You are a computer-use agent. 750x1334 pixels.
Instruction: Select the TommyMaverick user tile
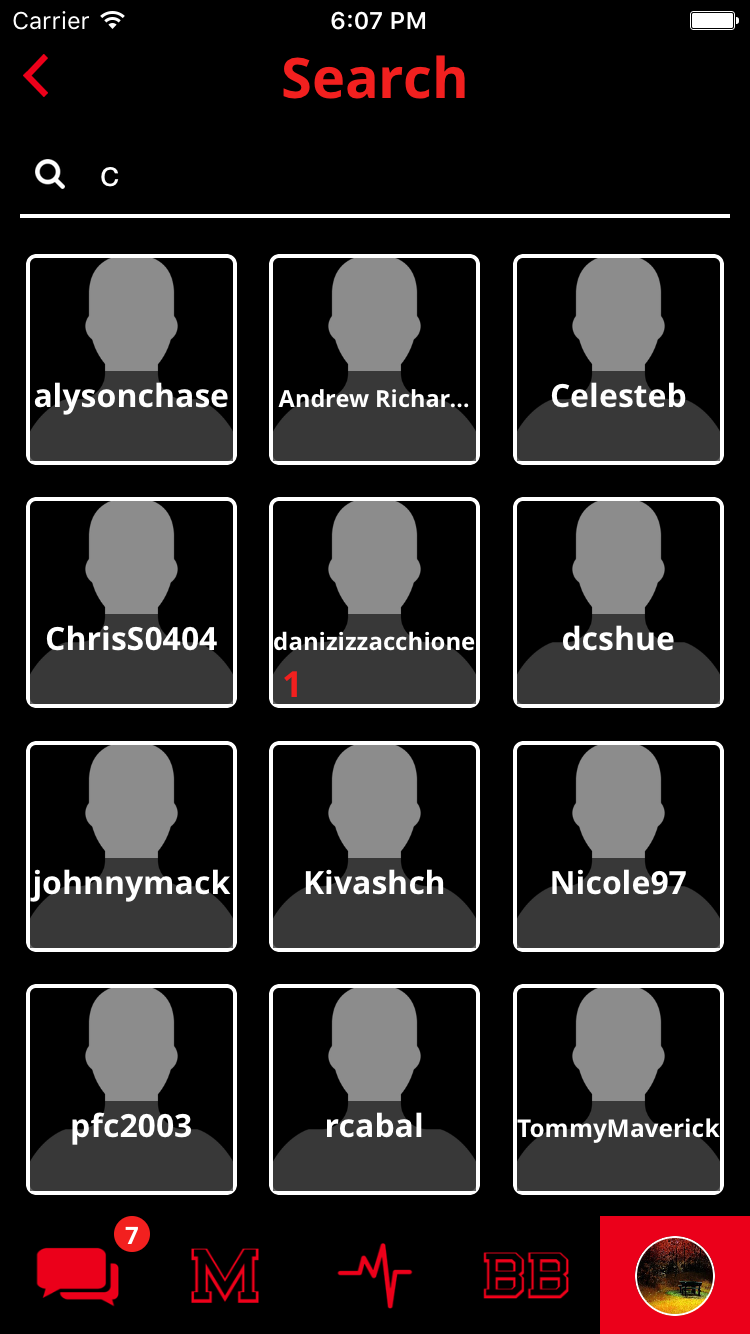[x=618, y=1090]
